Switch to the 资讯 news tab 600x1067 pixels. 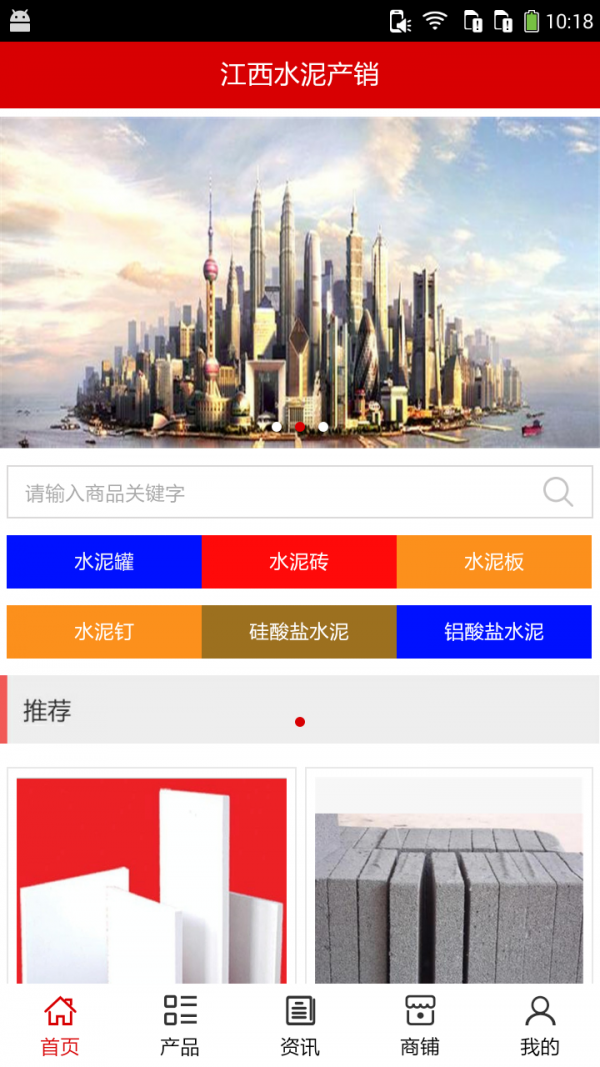(x=300, y=1025)
